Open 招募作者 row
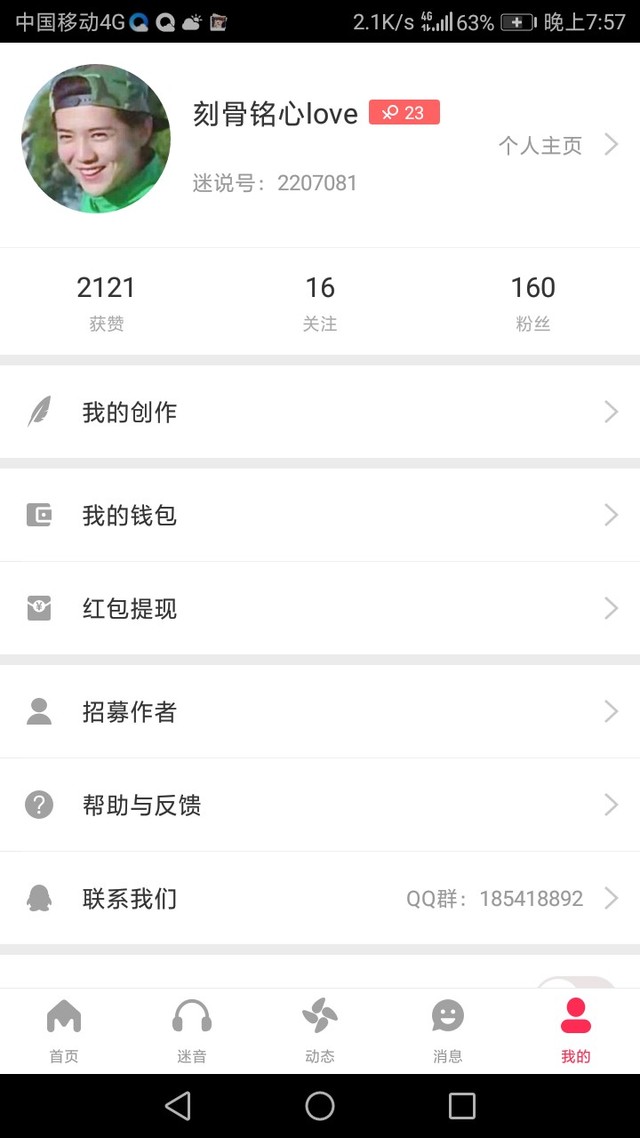Image resolution: width=640 pixels, height=1138 pixels. point(320,712)
